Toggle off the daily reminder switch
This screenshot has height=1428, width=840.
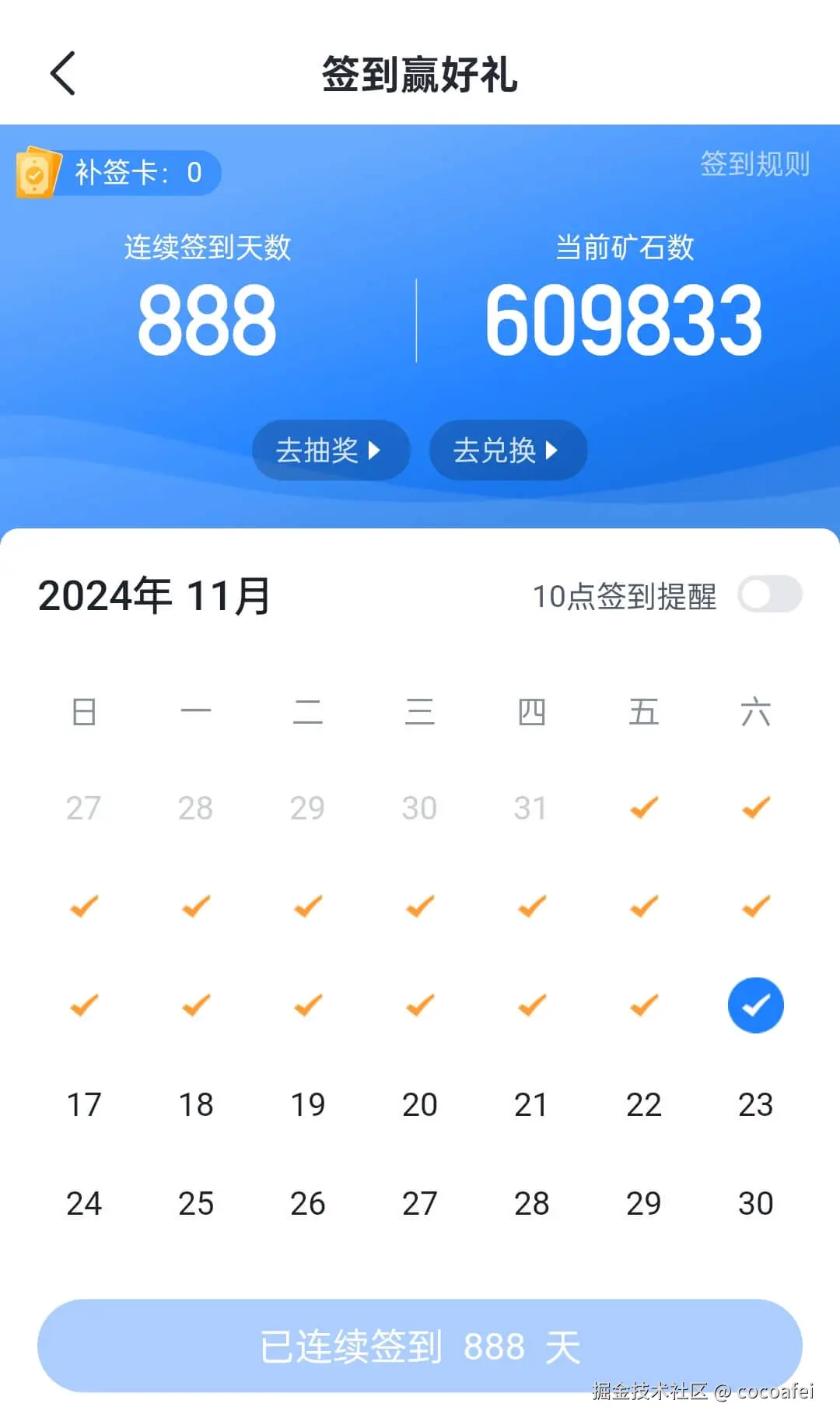pos(770,594)
